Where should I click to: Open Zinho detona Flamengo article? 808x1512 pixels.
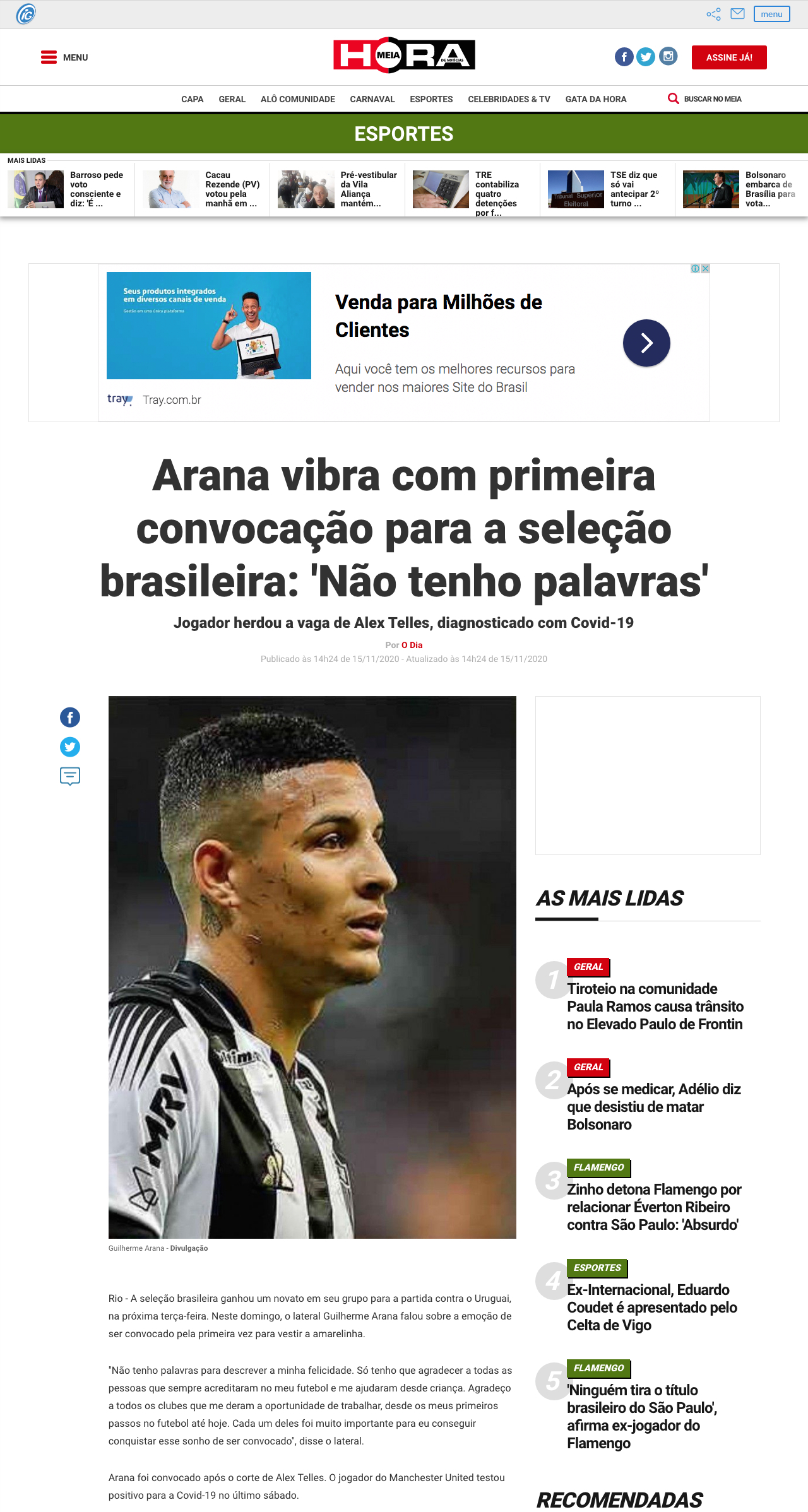click(654, 1207)
